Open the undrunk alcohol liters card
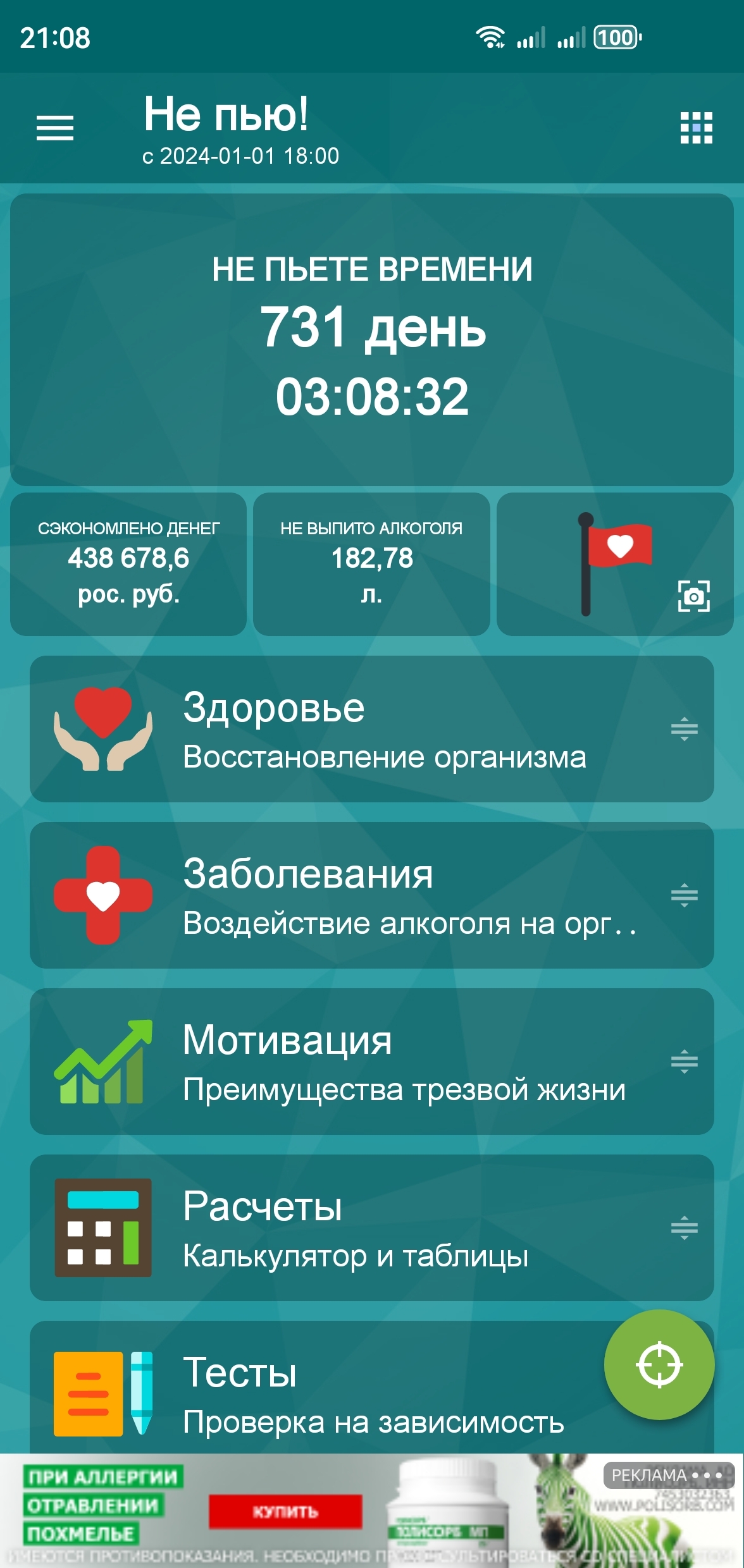Image resolution: width=744 pixels, height=1568 pixels. [x=371, y=564]
